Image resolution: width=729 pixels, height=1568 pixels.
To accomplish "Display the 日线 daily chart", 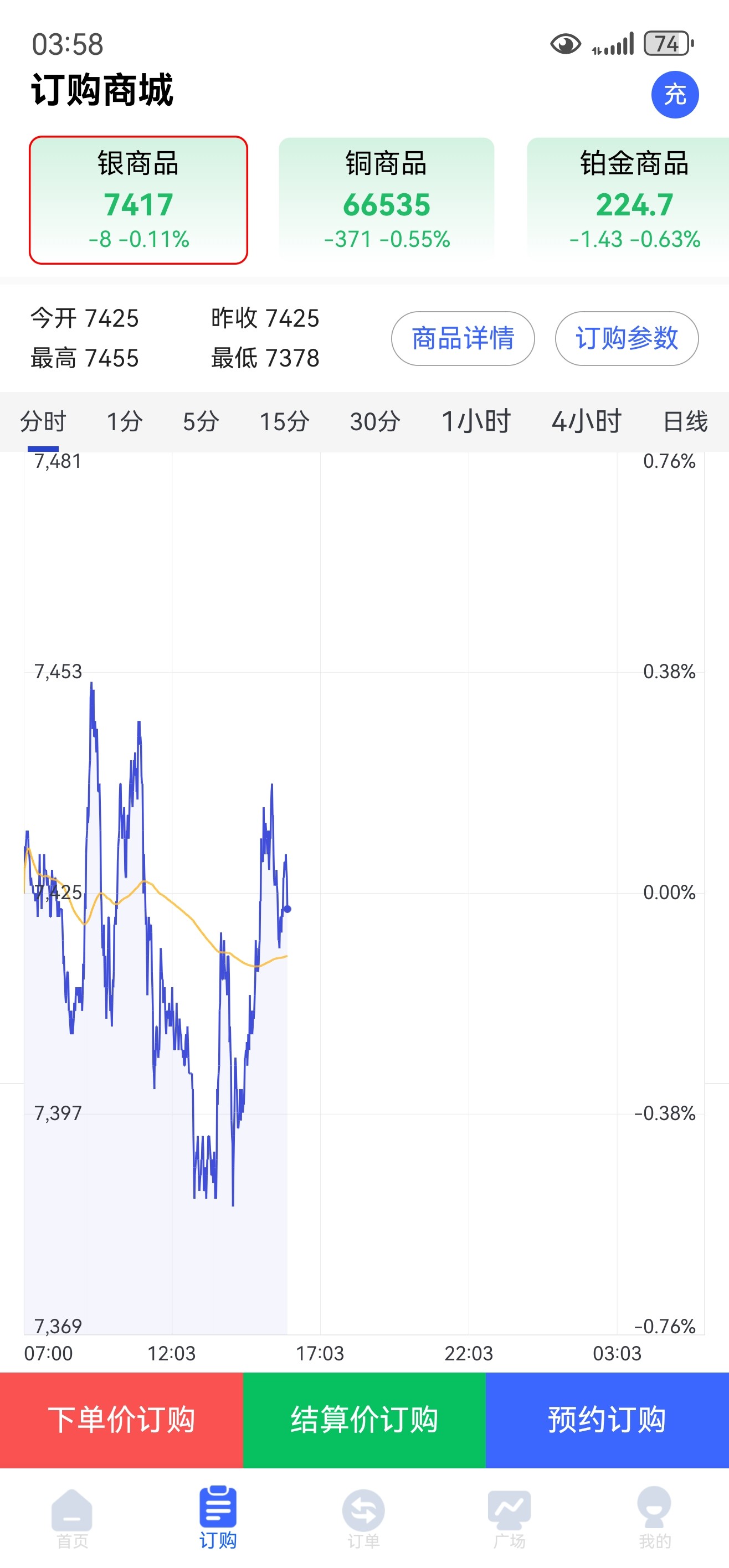I will [x=685, y=421].
